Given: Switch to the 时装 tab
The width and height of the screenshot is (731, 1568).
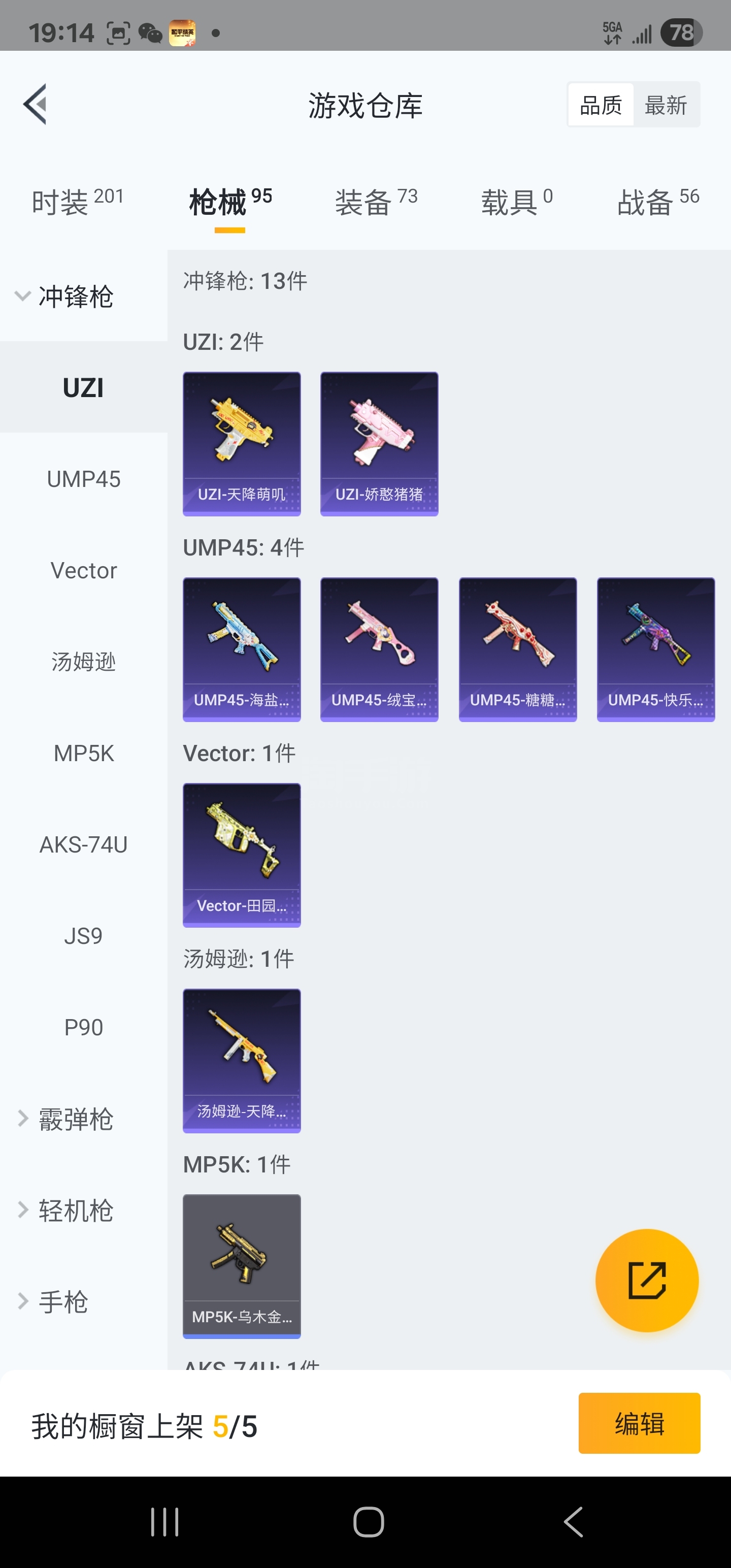Looking at the screenshot, I should pyautogui.click(x=77, y=202).
